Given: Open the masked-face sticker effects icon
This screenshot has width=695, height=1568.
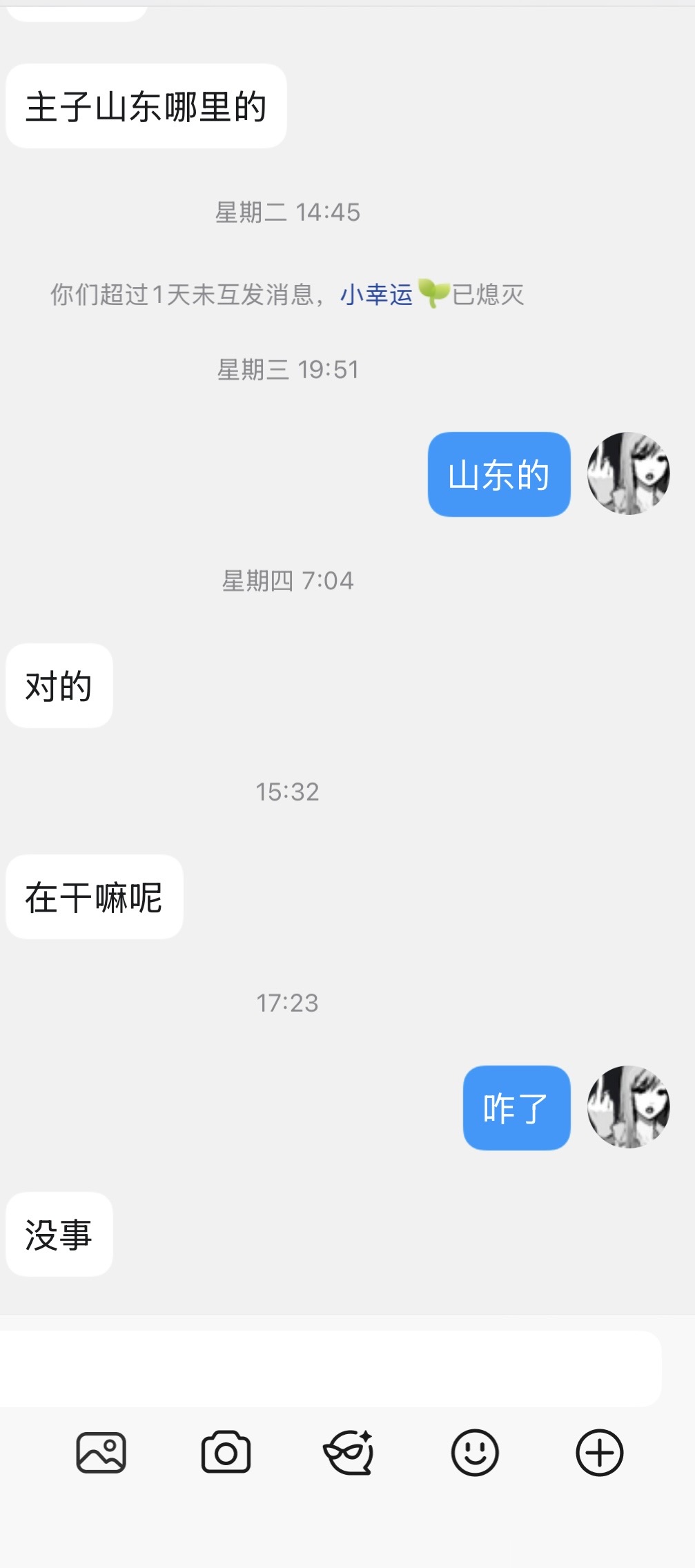Looking at the screenshot, I should [x=349, y=1452].
